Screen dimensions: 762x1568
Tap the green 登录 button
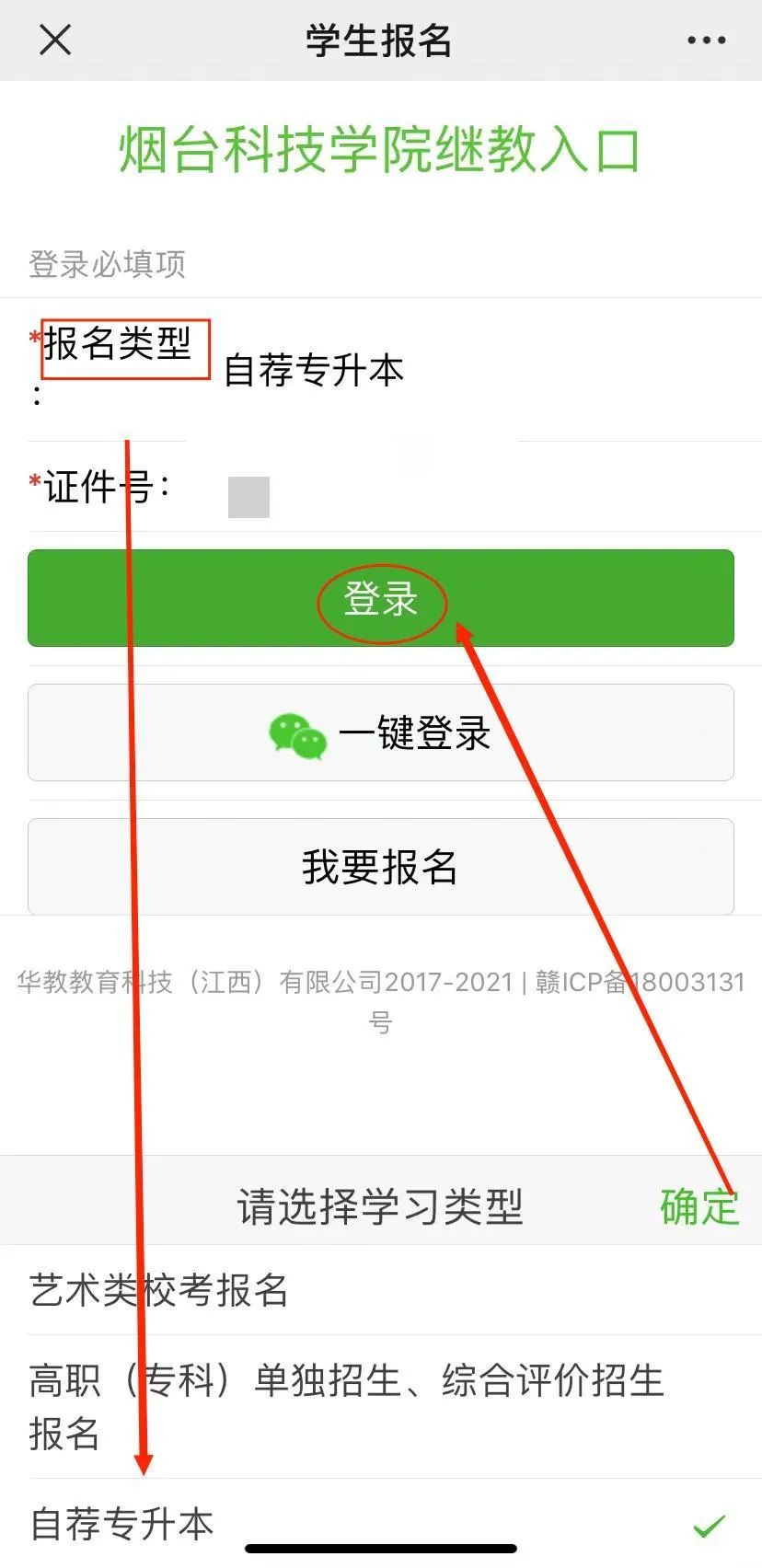(380, 598)
